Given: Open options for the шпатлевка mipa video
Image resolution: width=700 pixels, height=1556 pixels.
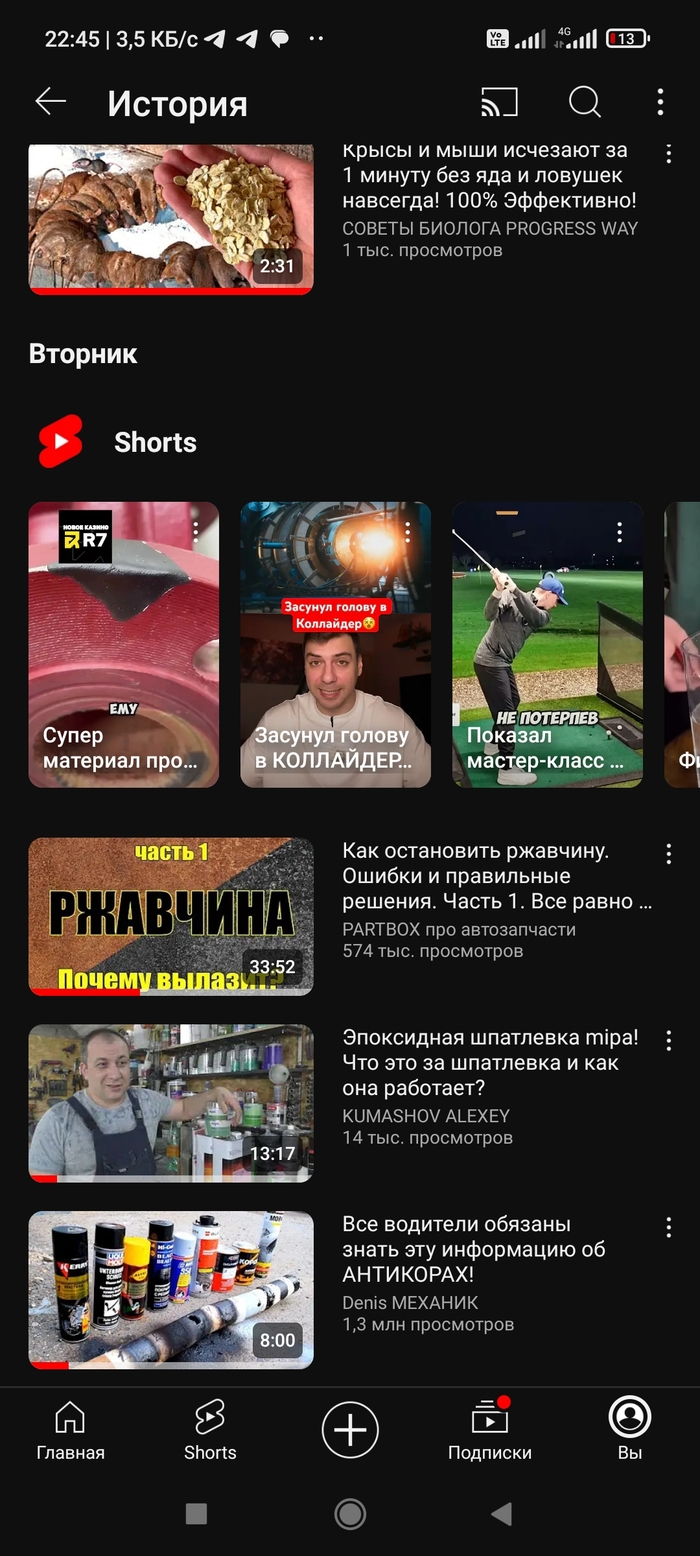Looking at the screenshot, I should coord(669,1041).
